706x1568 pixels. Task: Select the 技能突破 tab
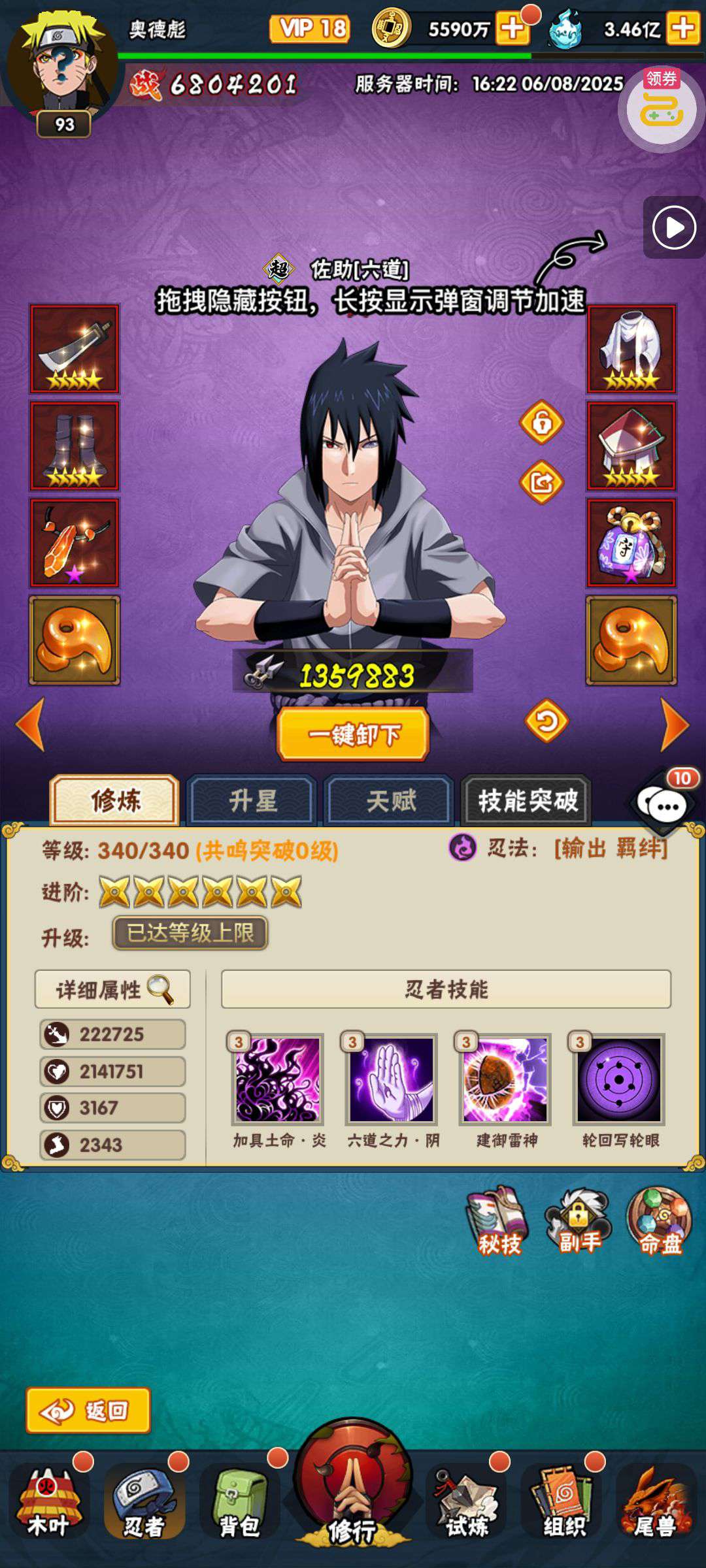527,800
